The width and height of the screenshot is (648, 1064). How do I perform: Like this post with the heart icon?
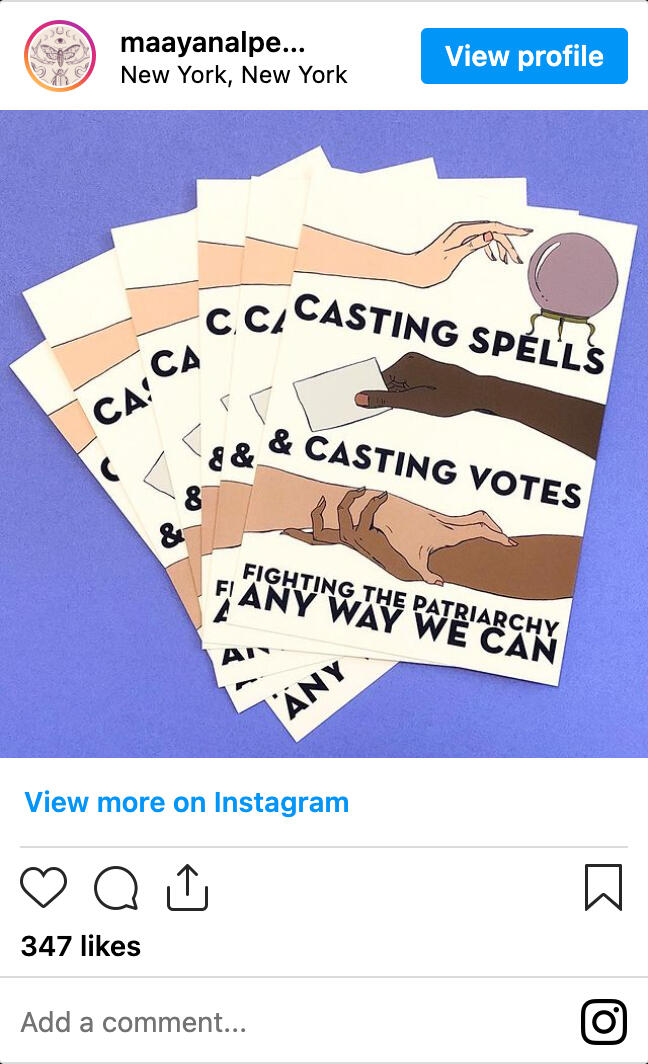[44, 887]
